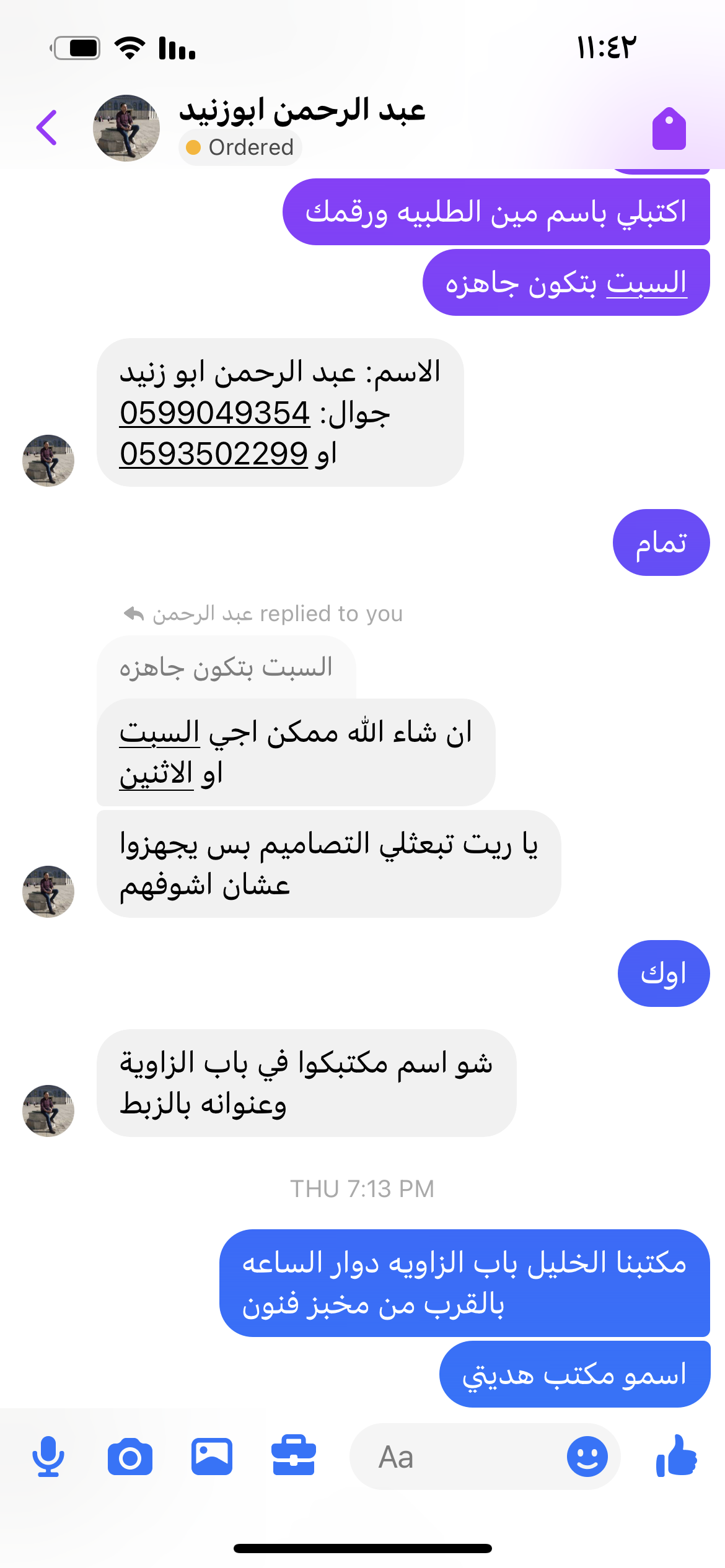Call the phone number 0599049354

(214, 413)
